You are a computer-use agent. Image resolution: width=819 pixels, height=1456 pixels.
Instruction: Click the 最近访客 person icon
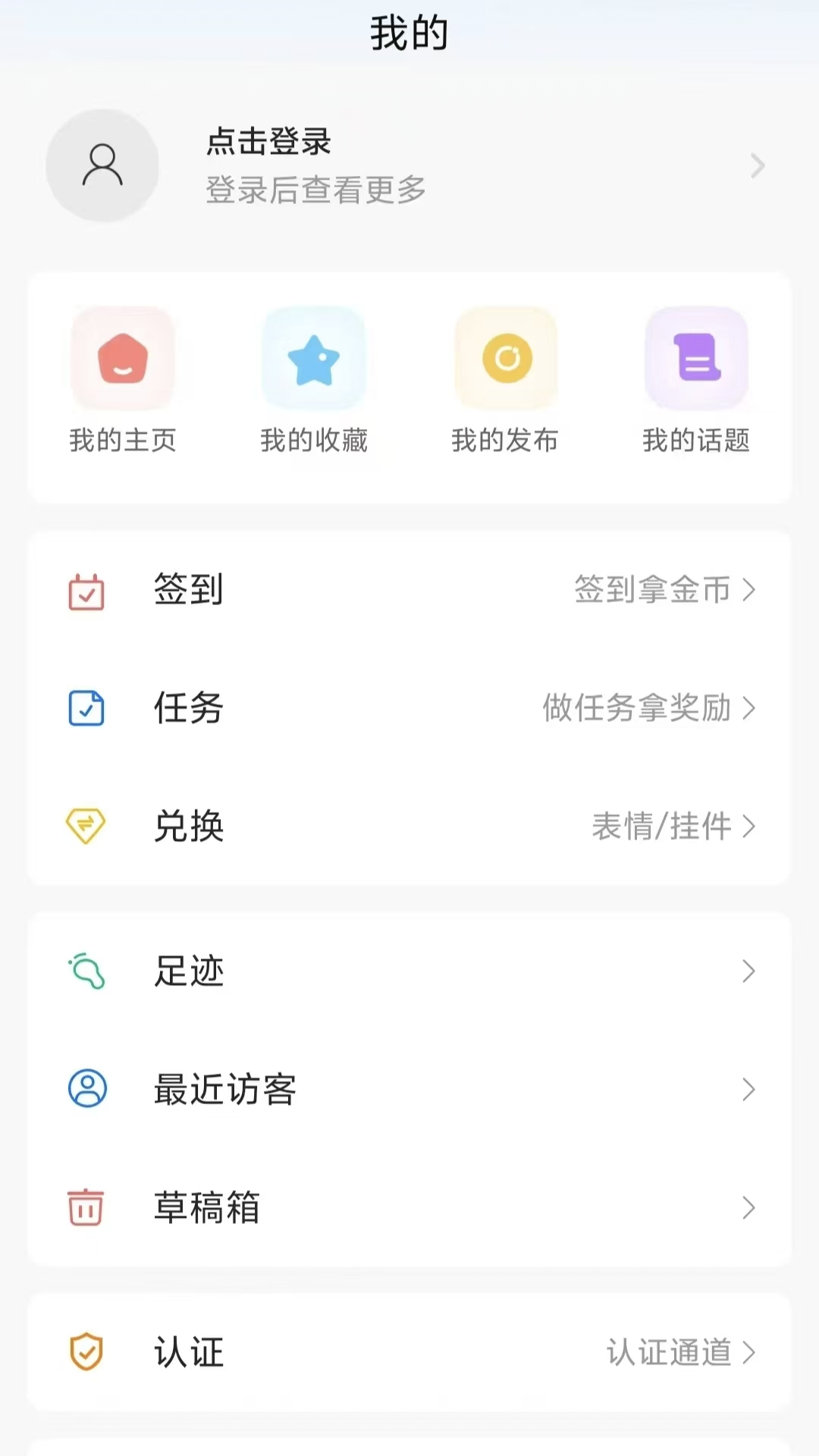[86, 1090]
